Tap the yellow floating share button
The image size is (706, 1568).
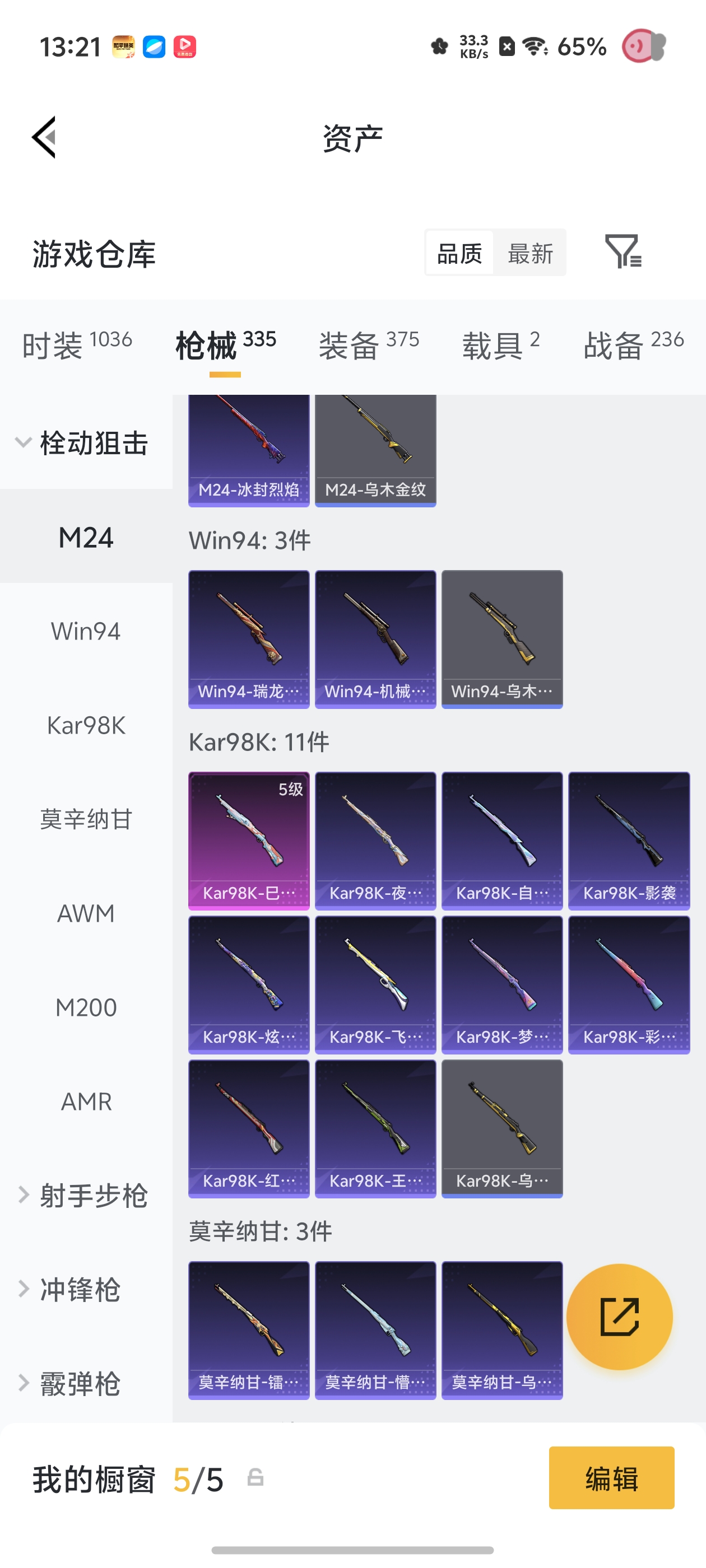click(620, 1317)
